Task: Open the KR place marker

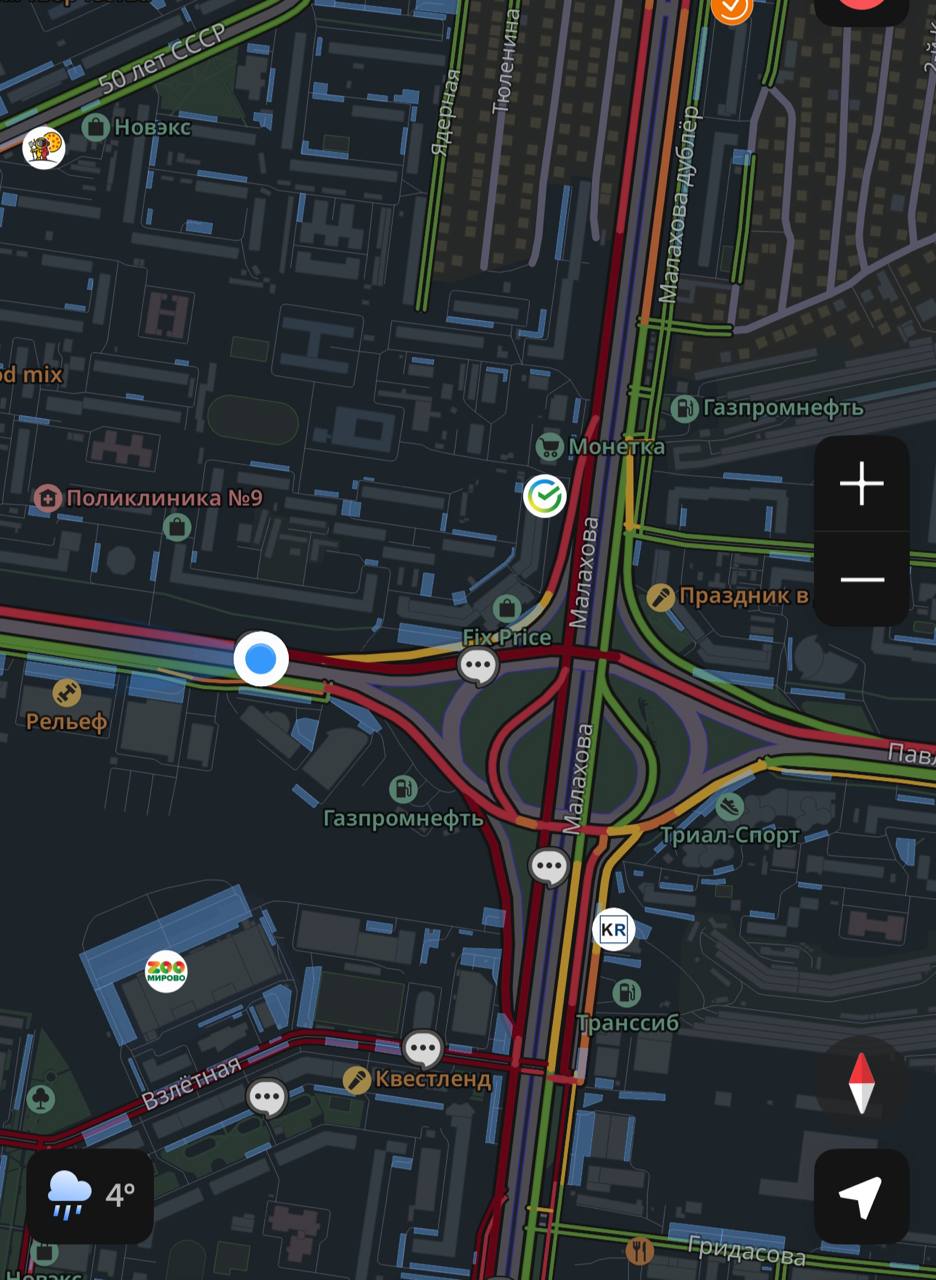Action: (613, 929)
